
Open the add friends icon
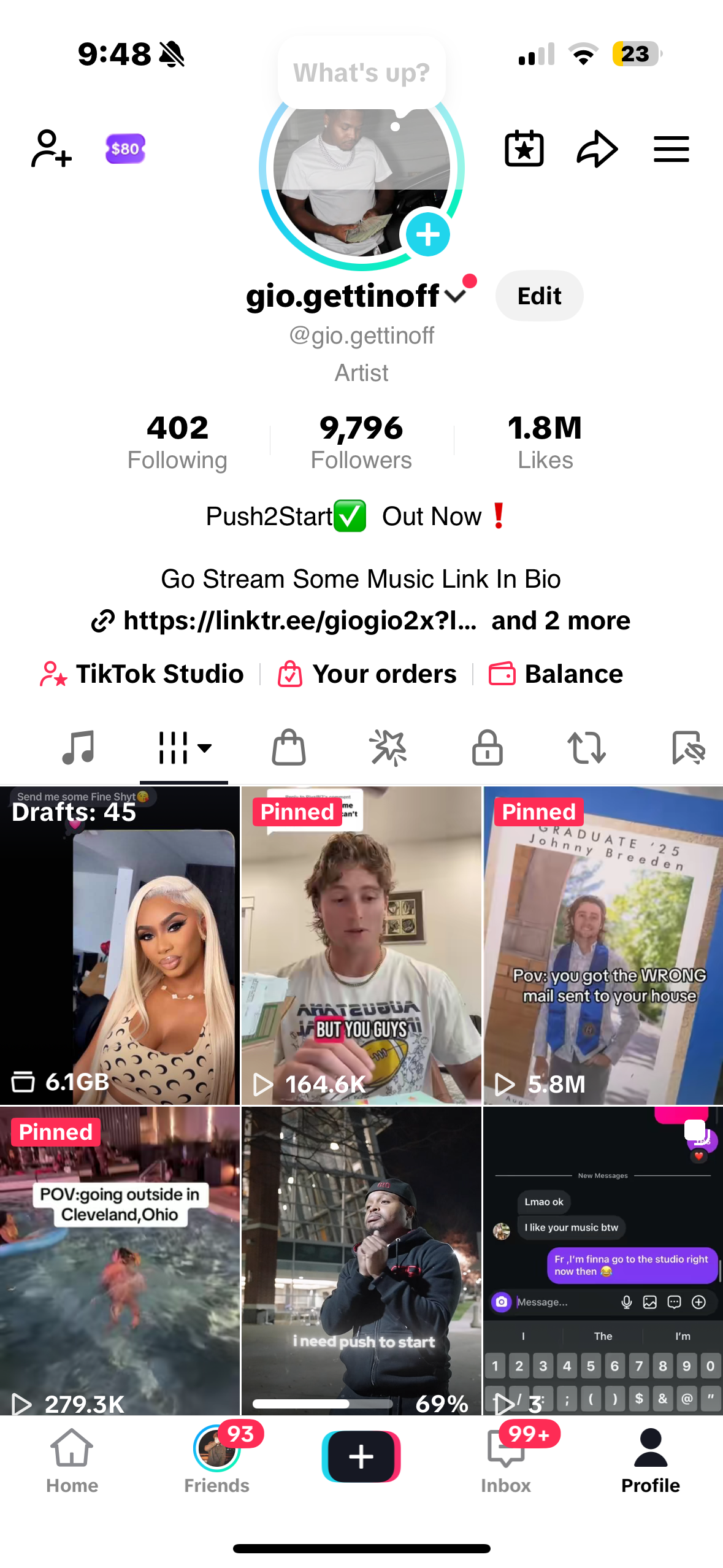pyautogui.click(x=52, y=148)
